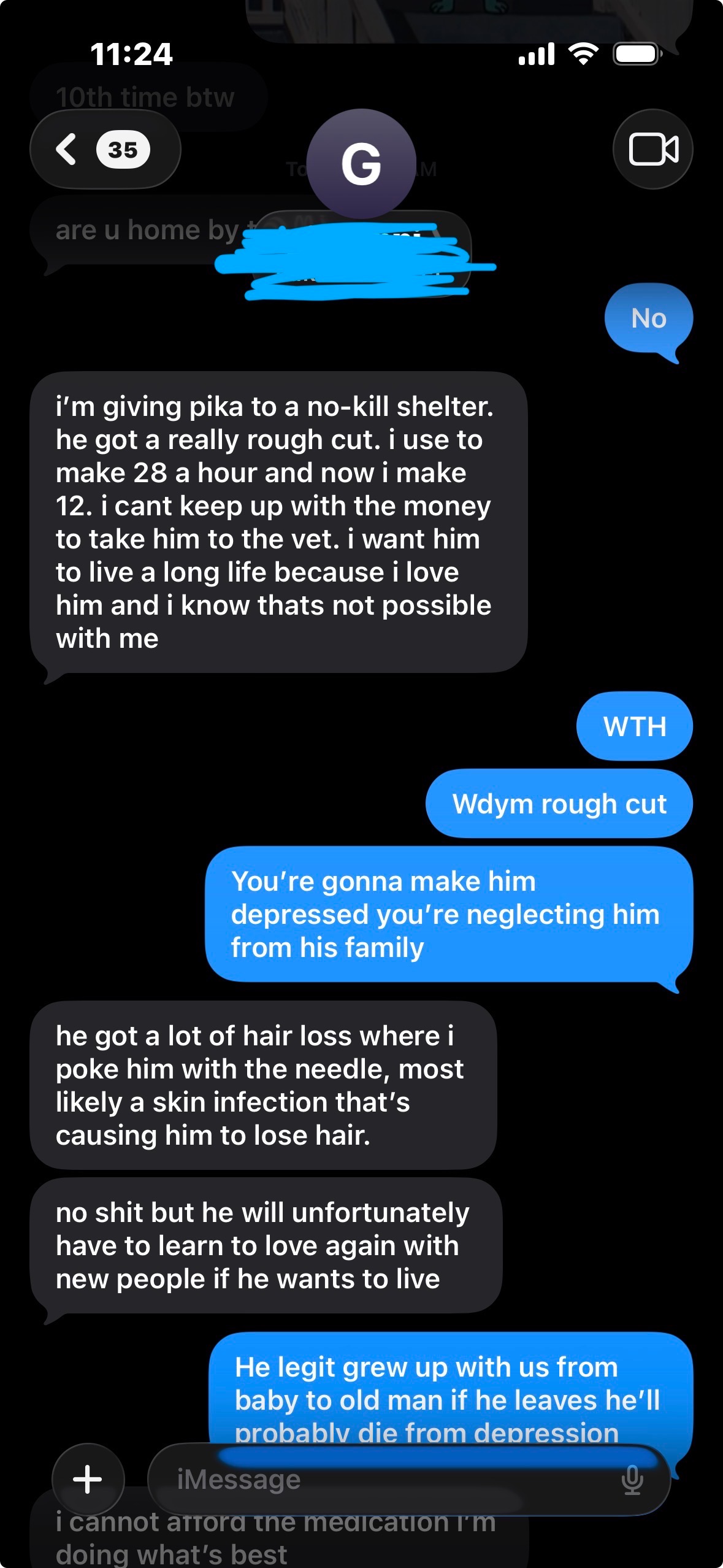Record an audio message with the microphone
Screen dimensions: 723x1568
(x=632, y=1480)
